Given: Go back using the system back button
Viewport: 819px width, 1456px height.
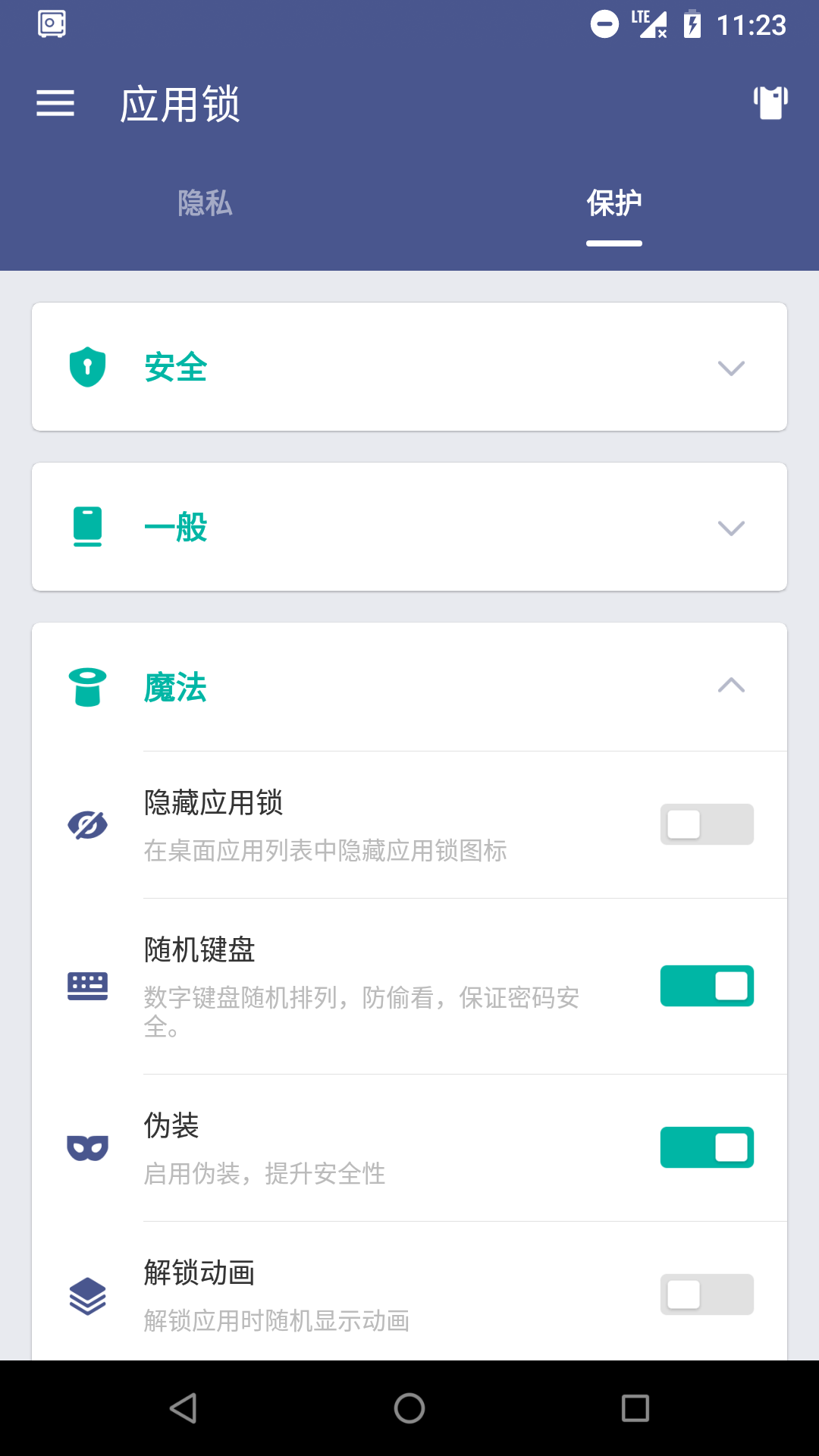Looking at the screenshot, I should (183, 1408).
